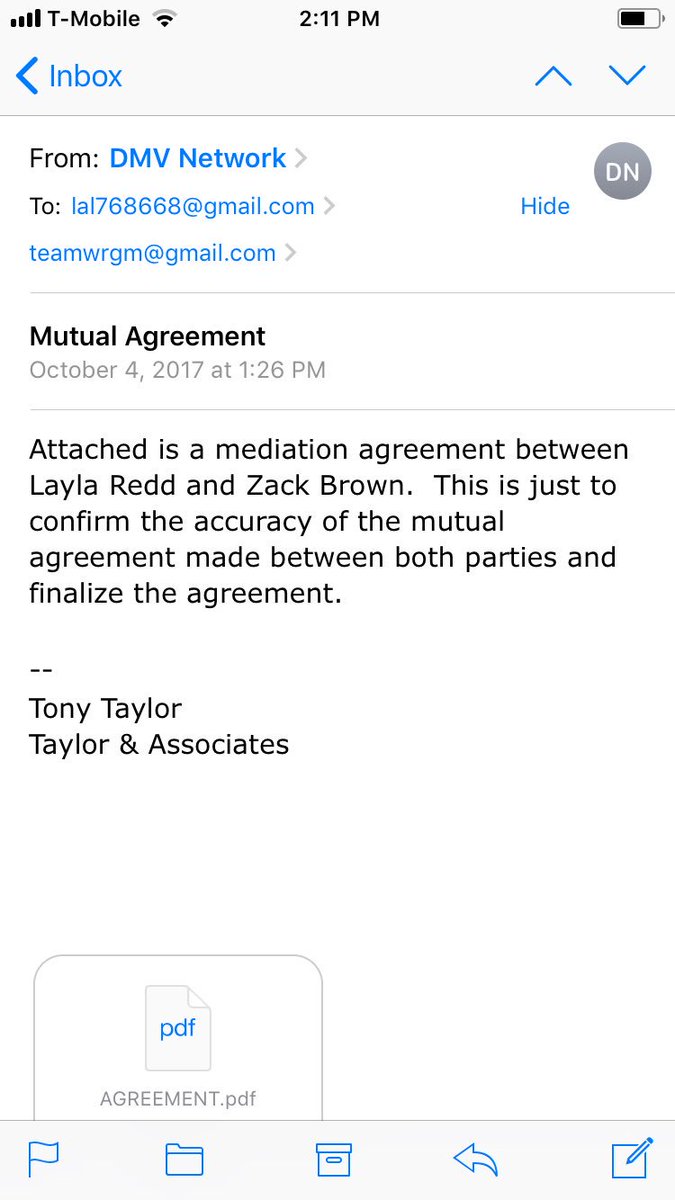
Task: Tap recipient teamwrgm@gmail.com
Action: (153, 253)
